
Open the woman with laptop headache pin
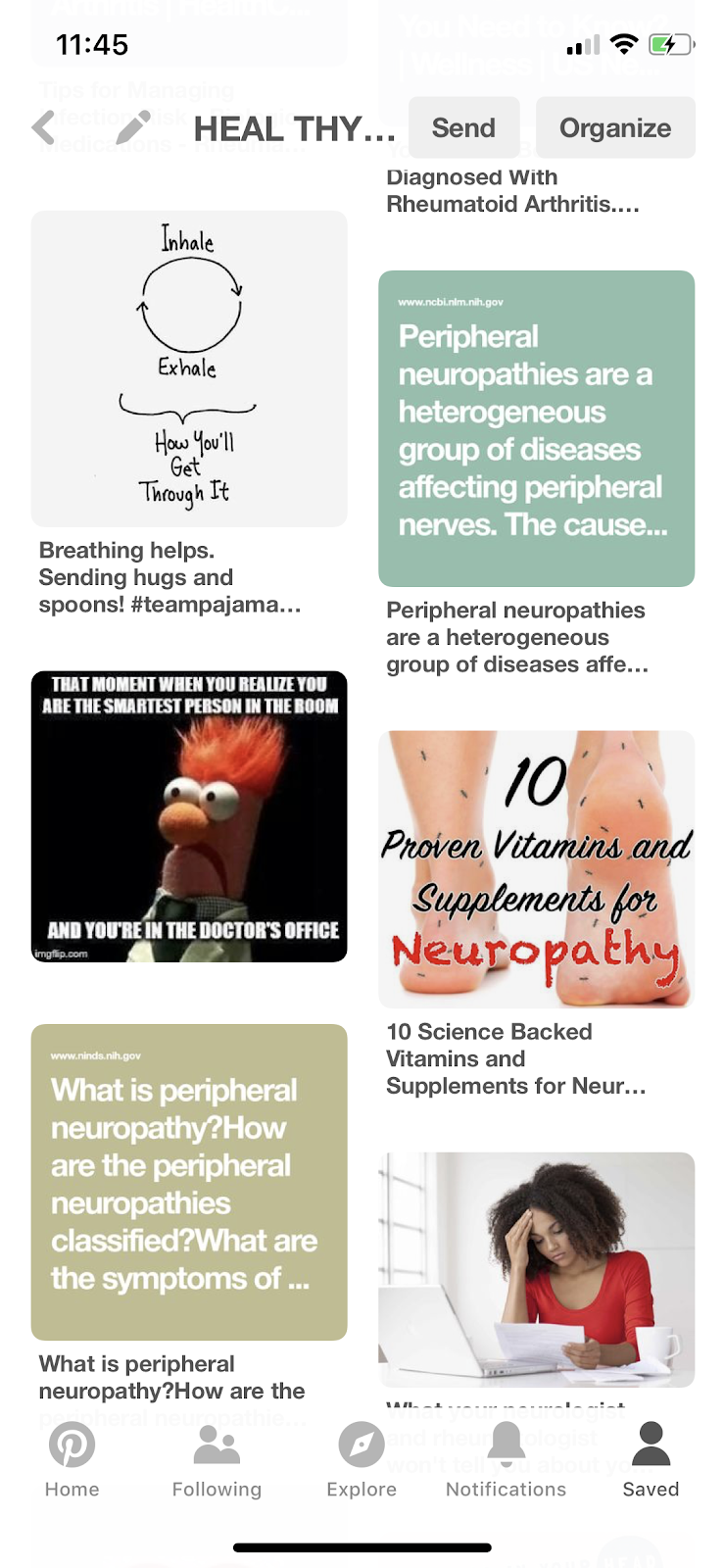coord(537,1270)
